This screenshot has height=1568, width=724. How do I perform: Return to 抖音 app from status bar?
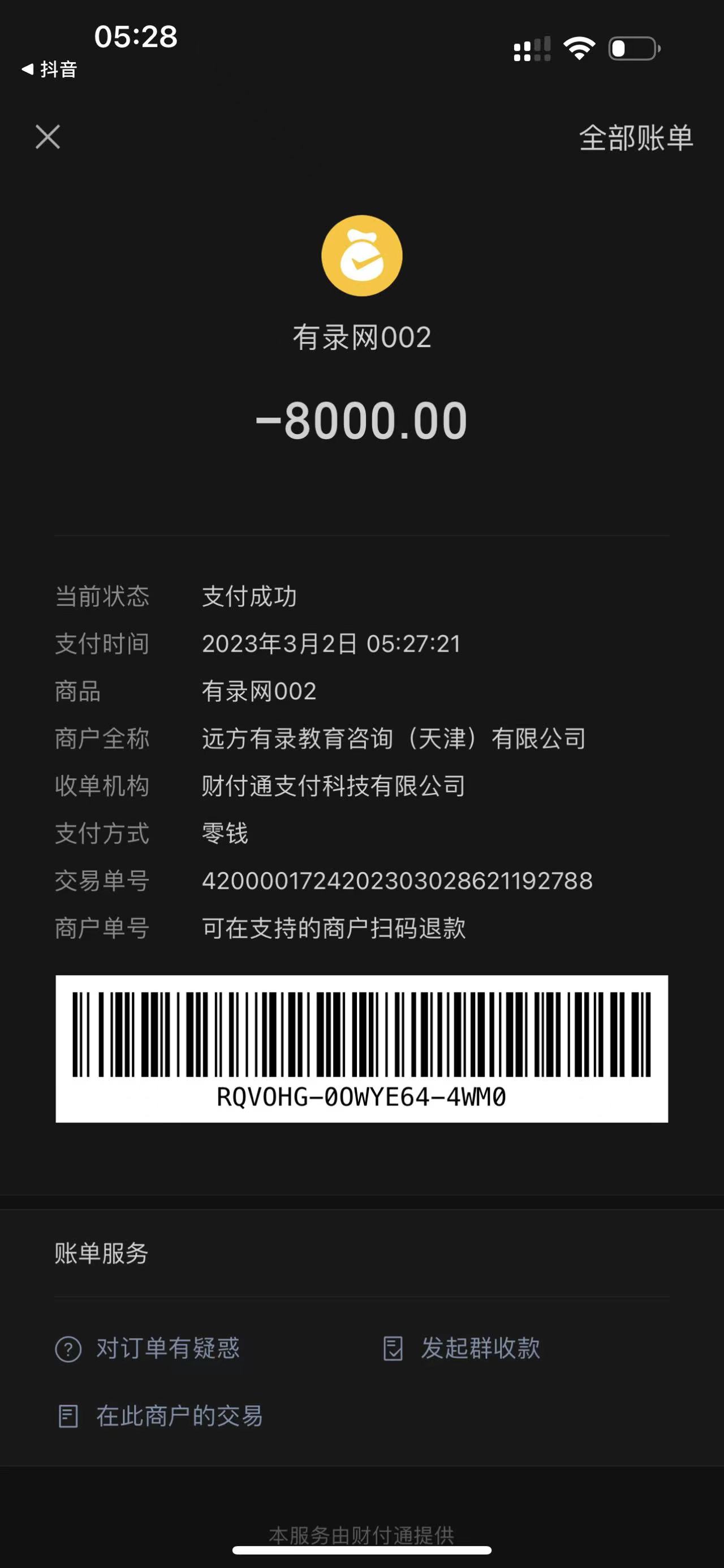pyautogui.click(x=50, y=70)
